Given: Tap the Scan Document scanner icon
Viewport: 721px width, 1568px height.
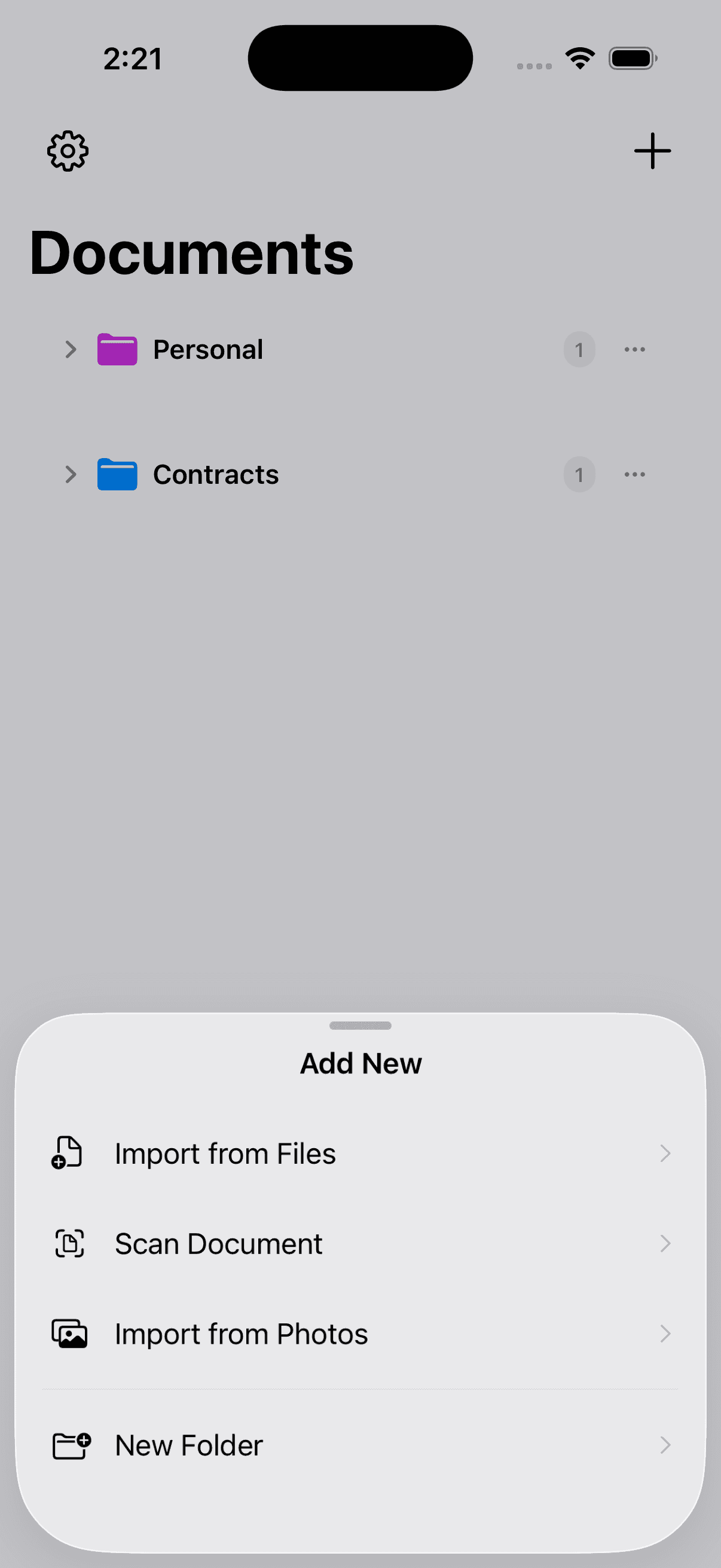Looking at the screenshot, I should (68, 1243).
